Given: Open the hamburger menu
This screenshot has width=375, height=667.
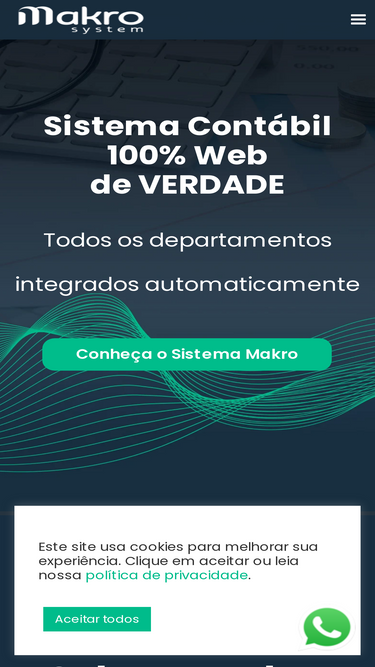Looking at the screenshot, I should [358, 20].
